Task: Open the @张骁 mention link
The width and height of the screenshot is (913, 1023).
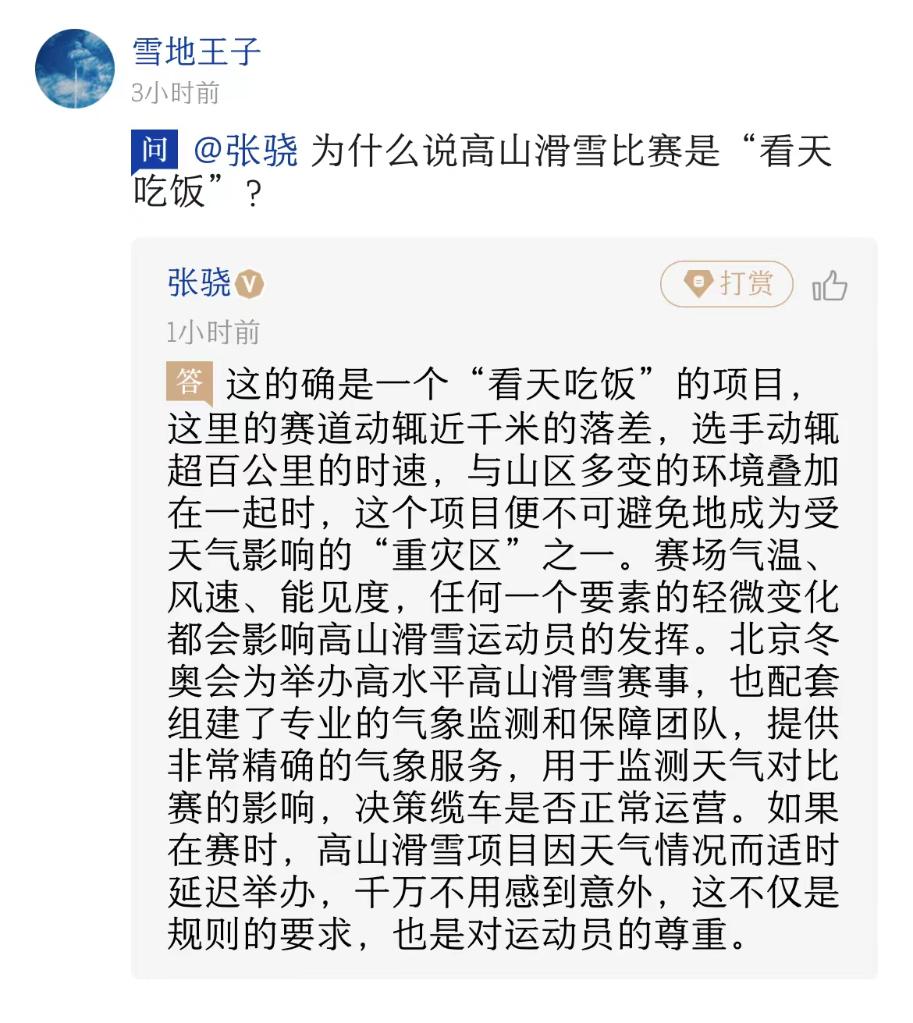Action: [244, 152]
